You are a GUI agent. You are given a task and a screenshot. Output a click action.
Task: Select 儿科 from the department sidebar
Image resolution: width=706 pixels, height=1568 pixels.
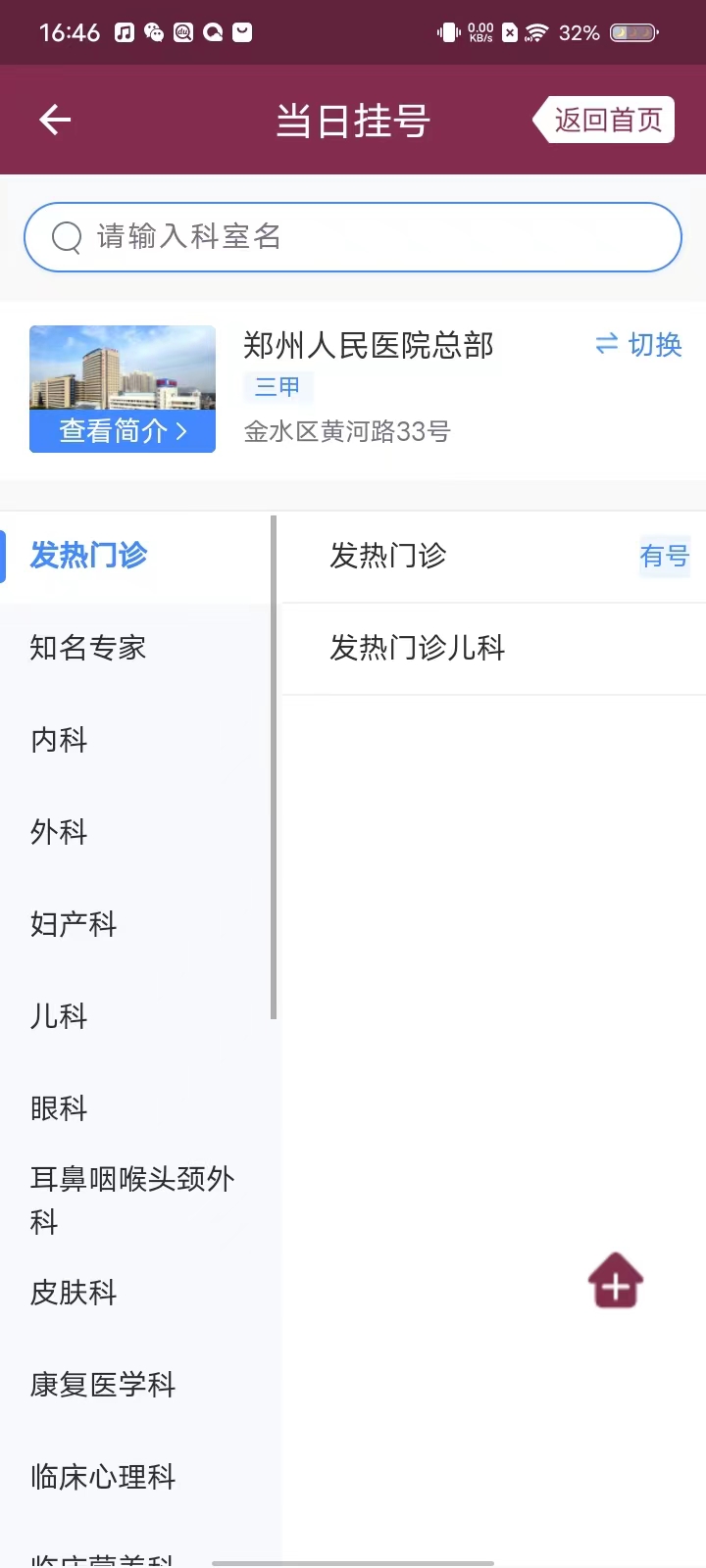click(x=57, y=1016)
